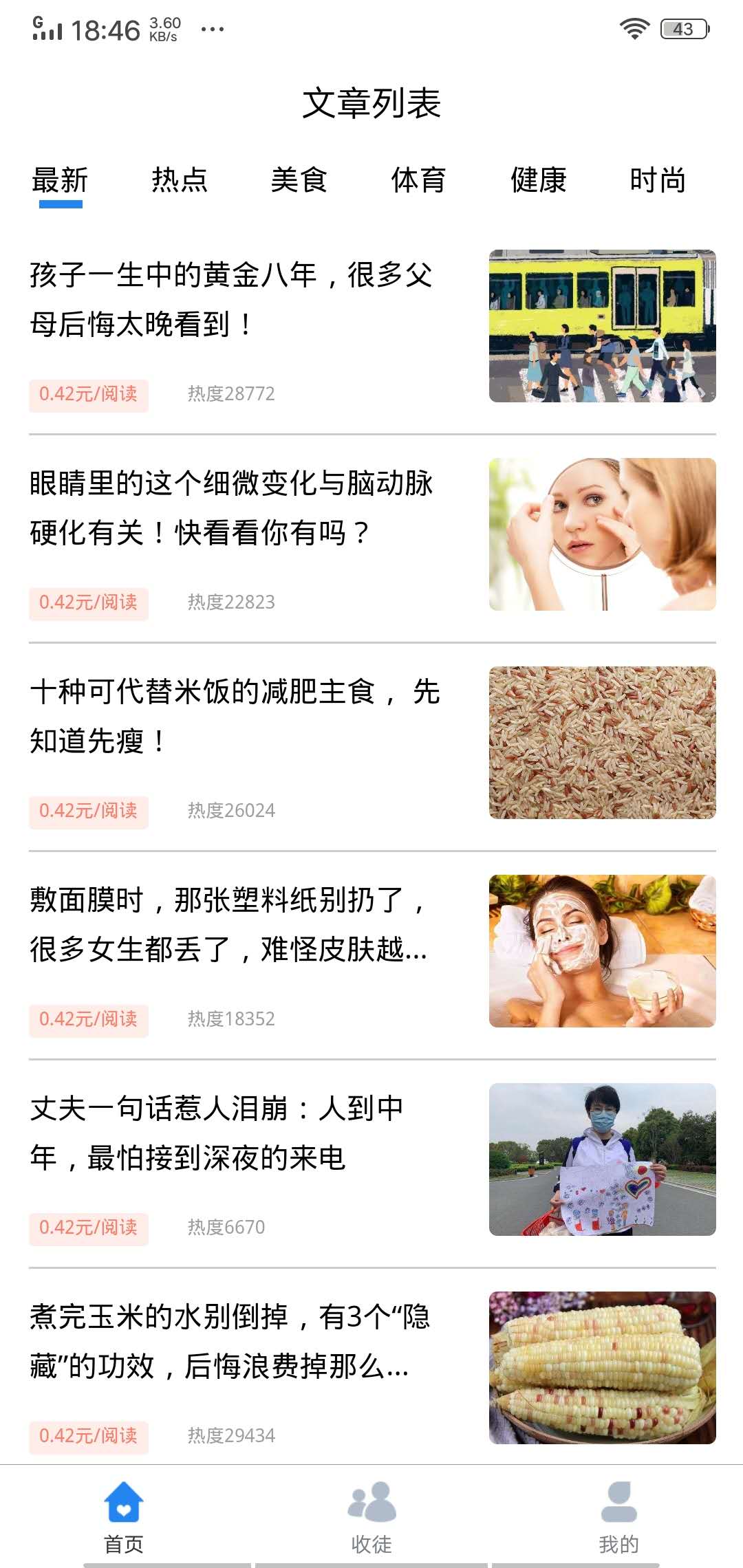This screenshot has width=743, height=1568.
Task: Switch to the 健康 tab
Action: tap(539, 180)
